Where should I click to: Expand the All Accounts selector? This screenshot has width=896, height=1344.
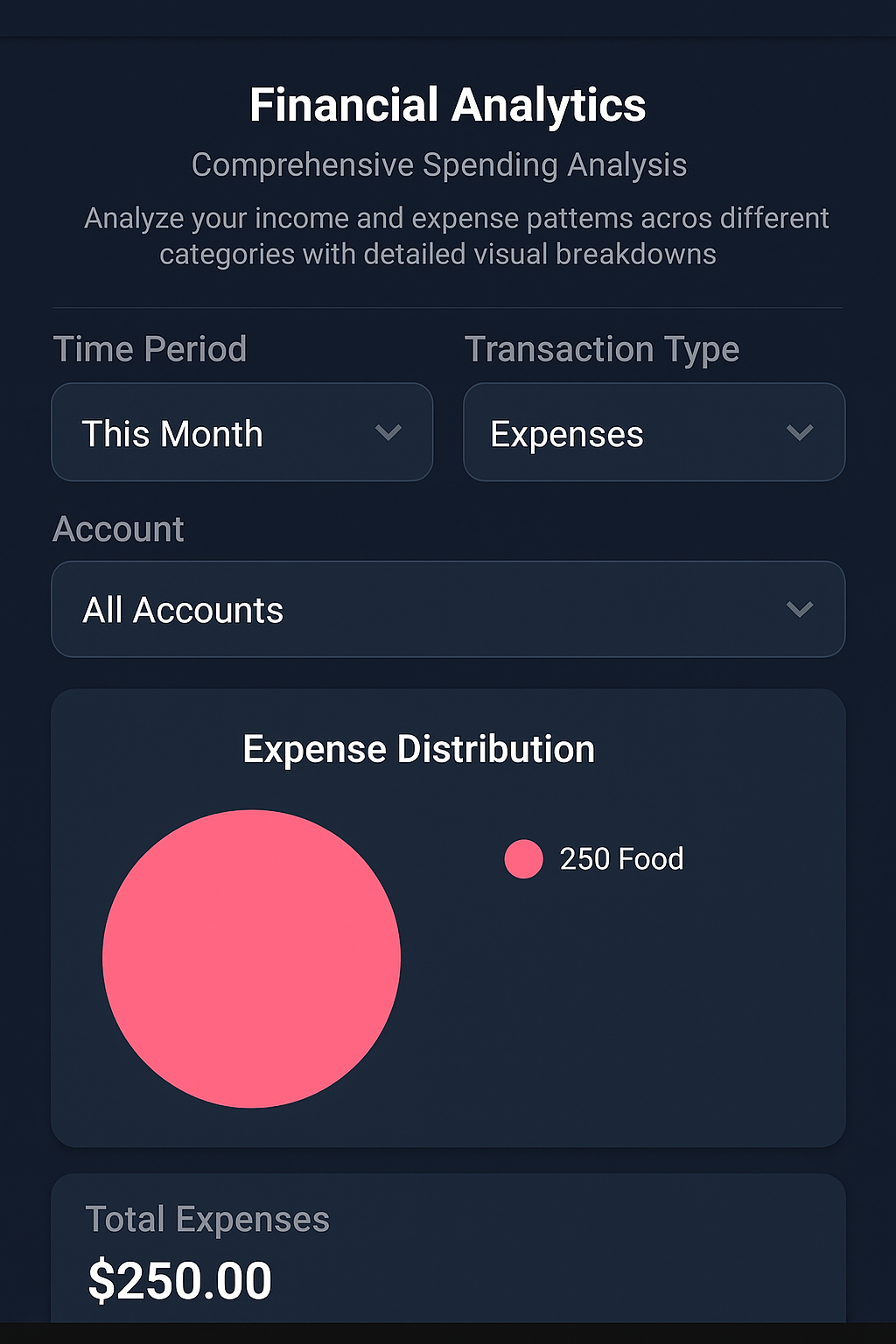[448, 609]
